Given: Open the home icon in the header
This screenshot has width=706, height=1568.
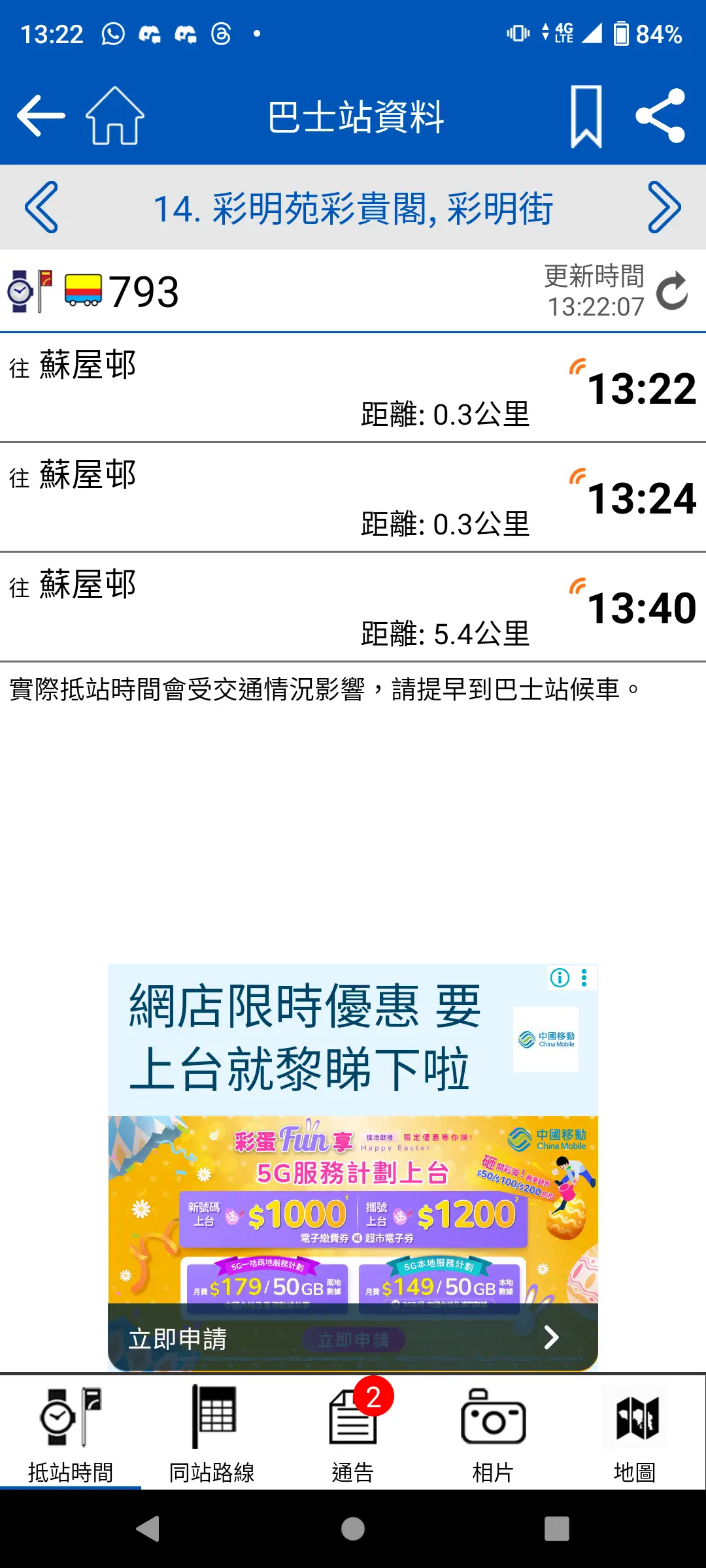Looking at the screenshot, I should click(115, 116).
